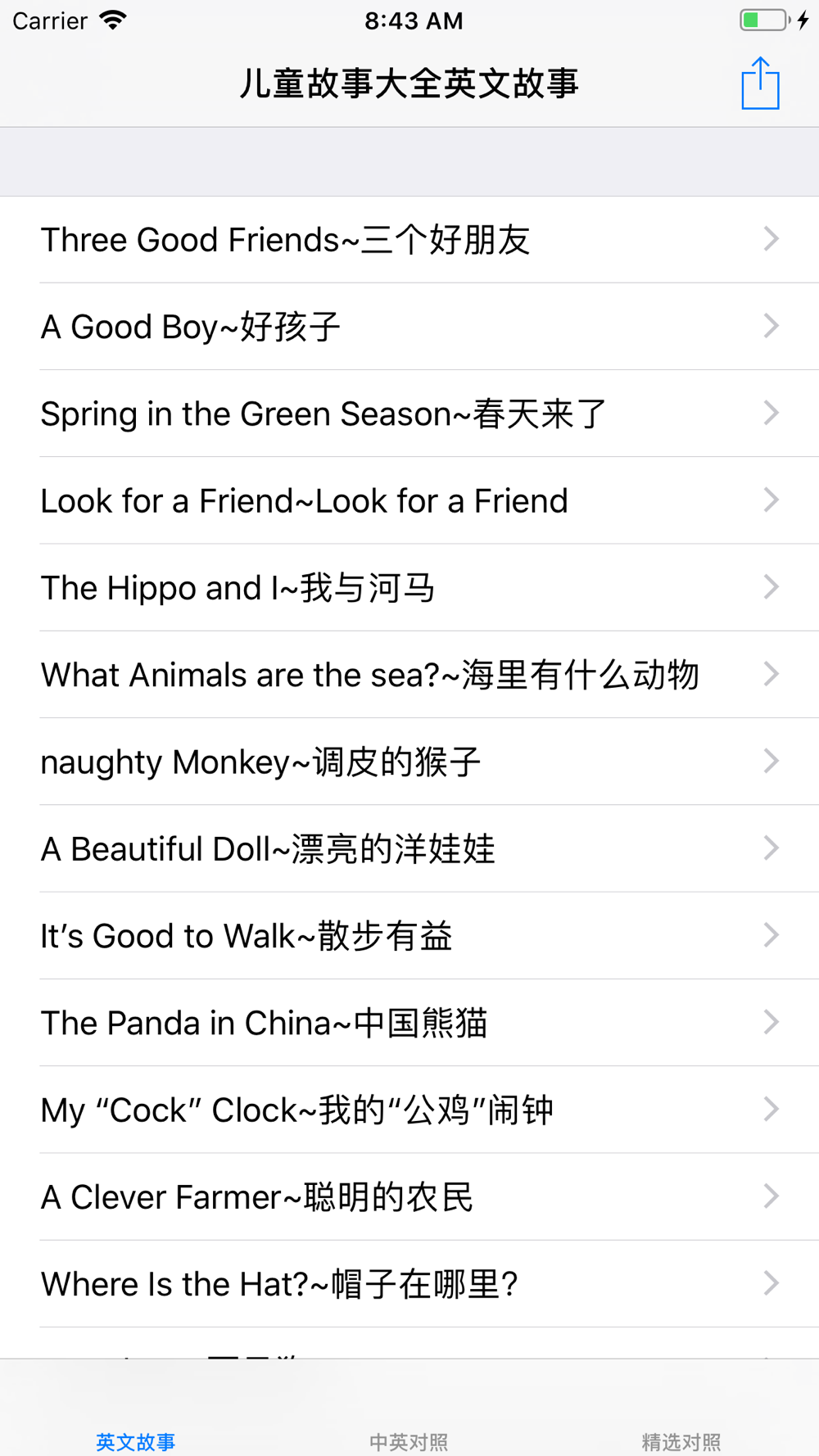Select Spring in the Green Season
Image resolution: width=819 pixels, height=1456 pixels.
pyautogui.click(x=409, y=414)
